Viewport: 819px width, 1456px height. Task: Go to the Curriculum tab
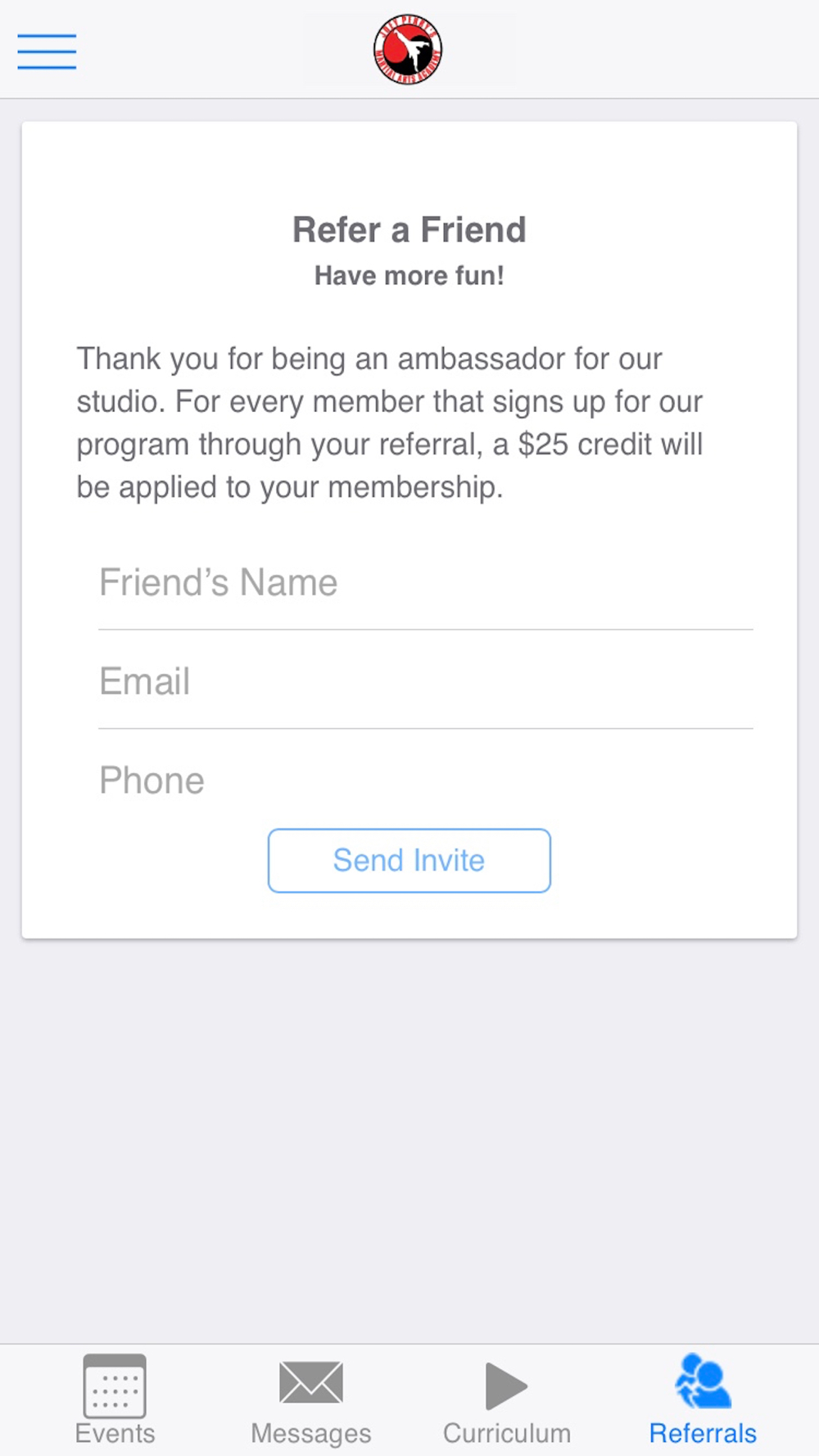coord(507,1400)
